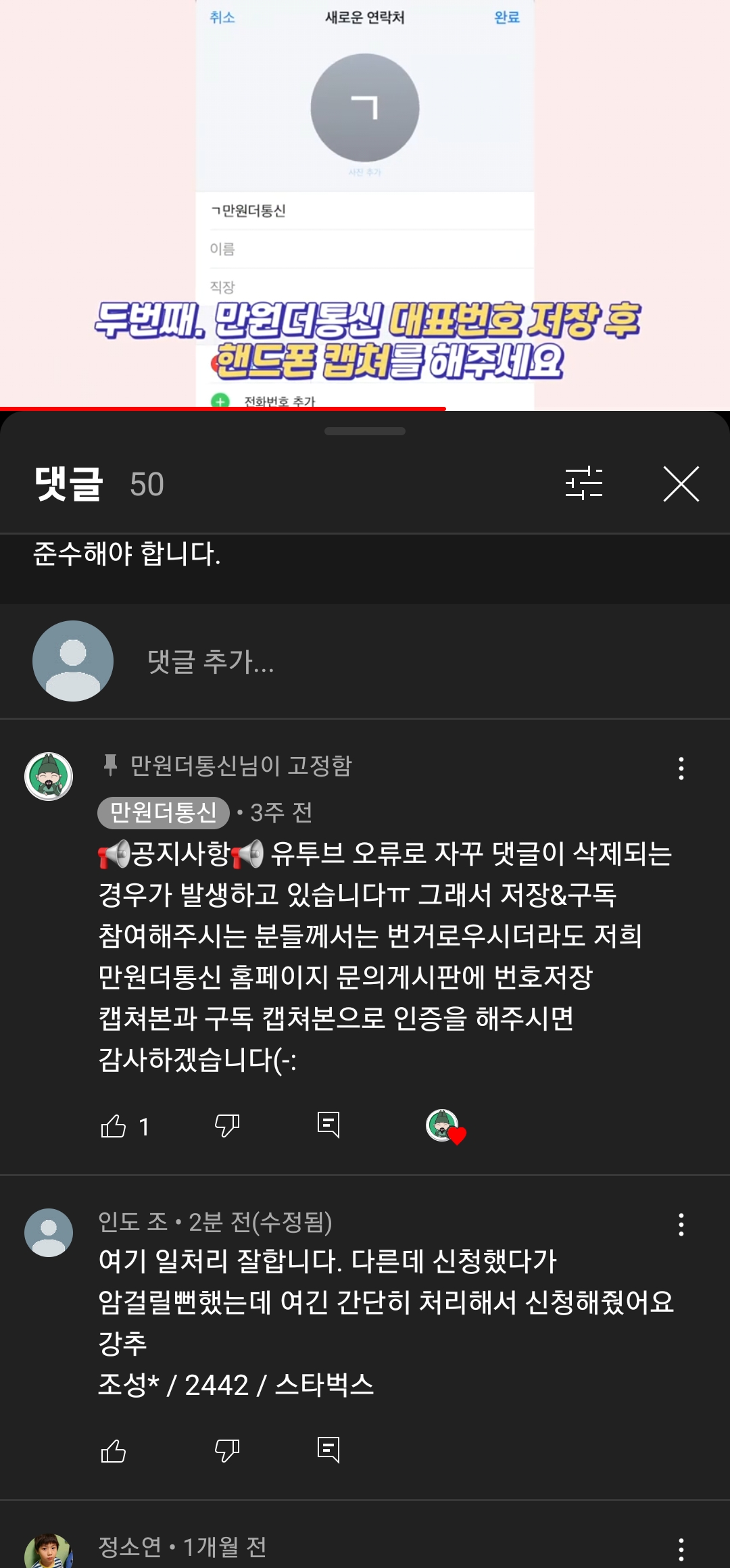Like the pinned 만원더통신 comment

tap(114, 1126)
